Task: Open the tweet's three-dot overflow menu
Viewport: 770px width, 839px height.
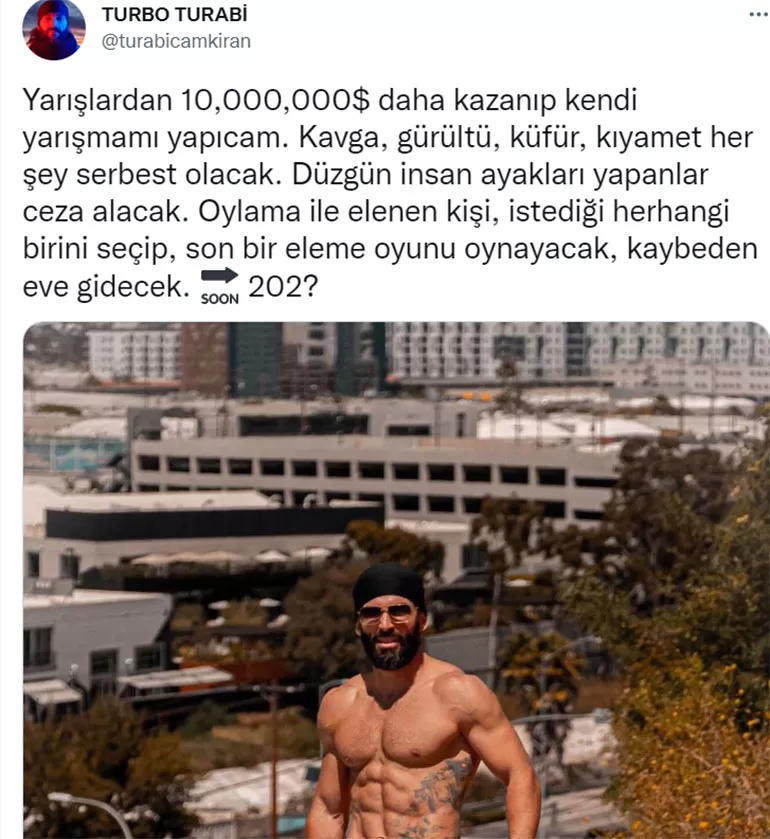Action: coord(759,16)
